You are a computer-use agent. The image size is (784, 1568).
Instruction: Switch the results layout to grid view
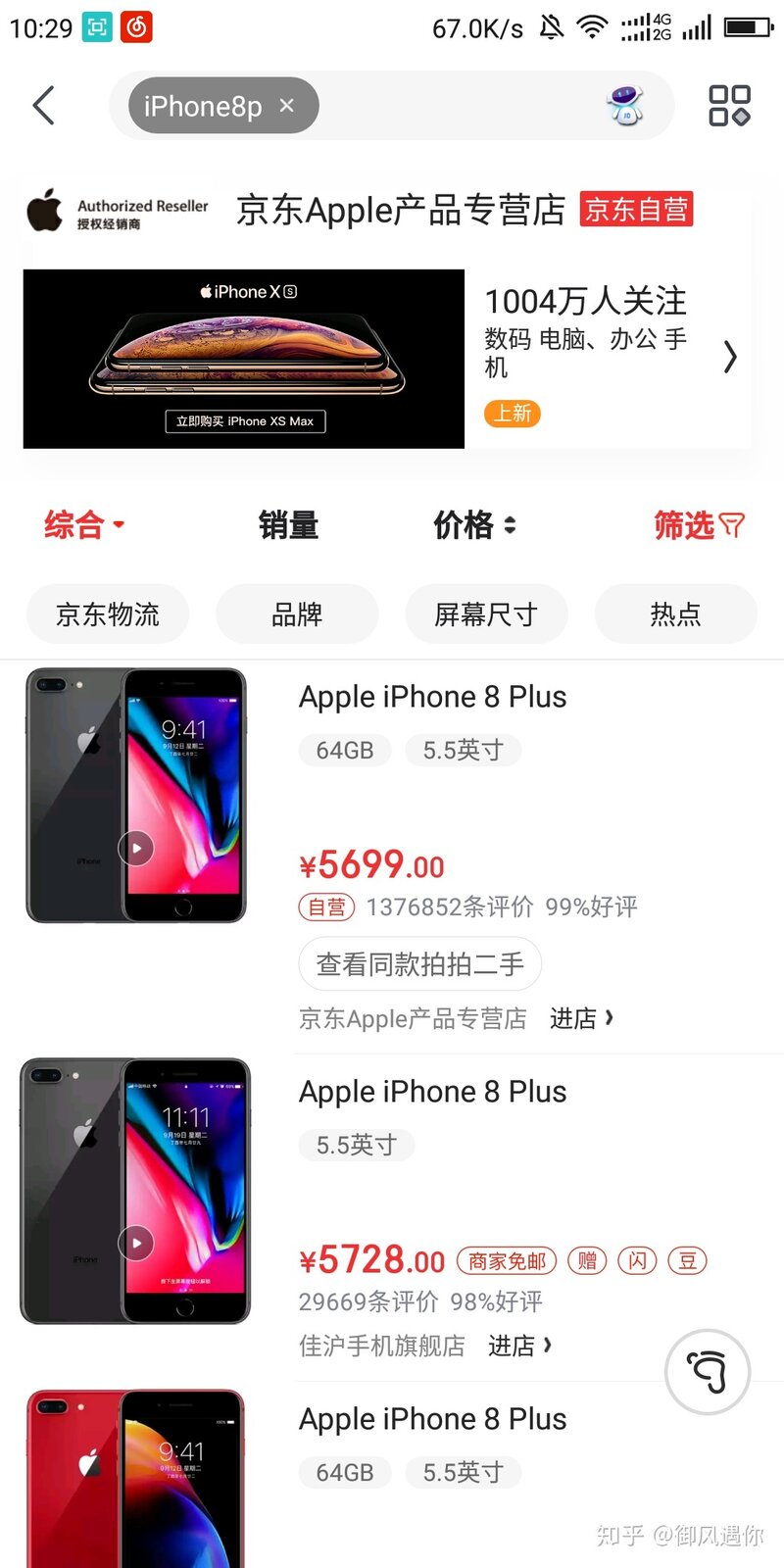(729, 106)
